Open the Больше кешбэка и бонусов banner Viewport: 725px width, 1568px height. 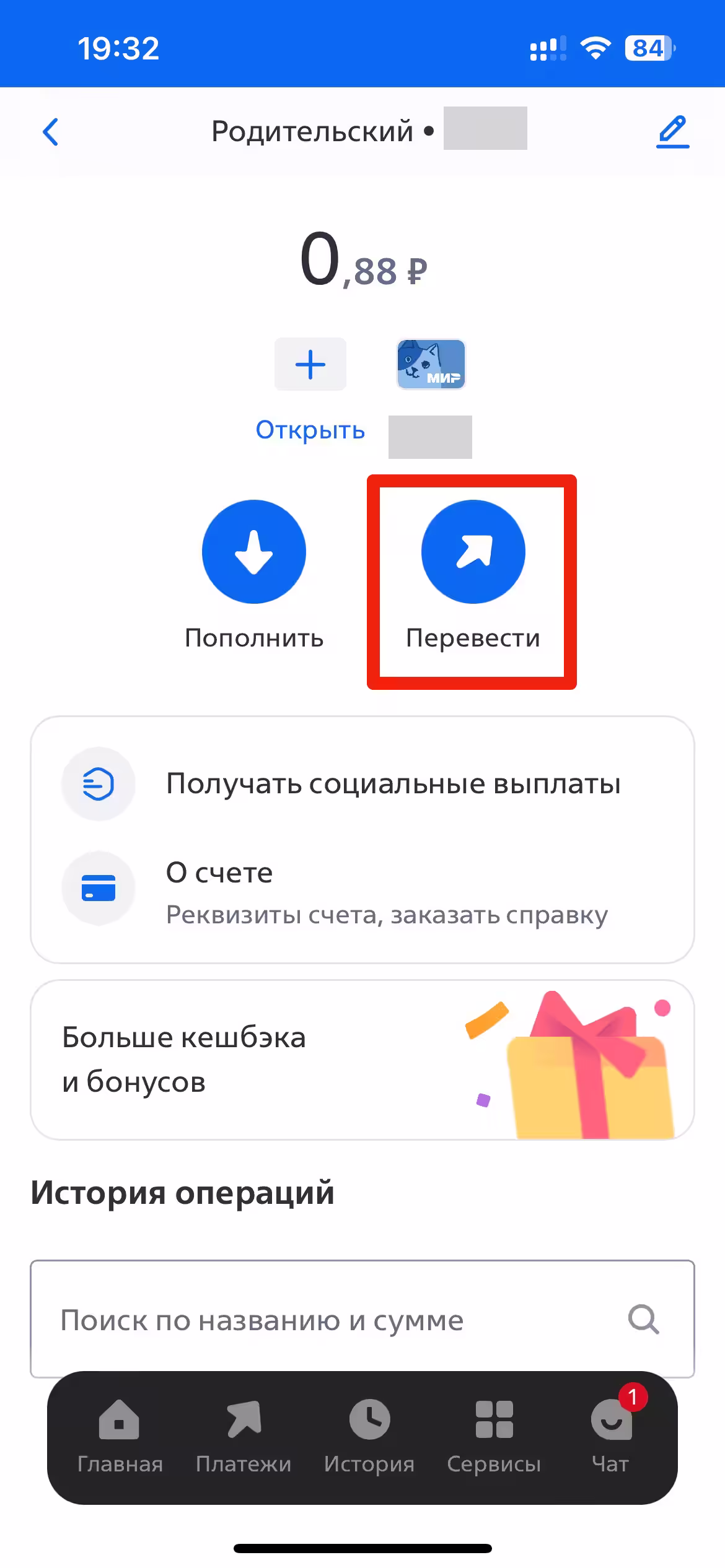point(362,1060)
